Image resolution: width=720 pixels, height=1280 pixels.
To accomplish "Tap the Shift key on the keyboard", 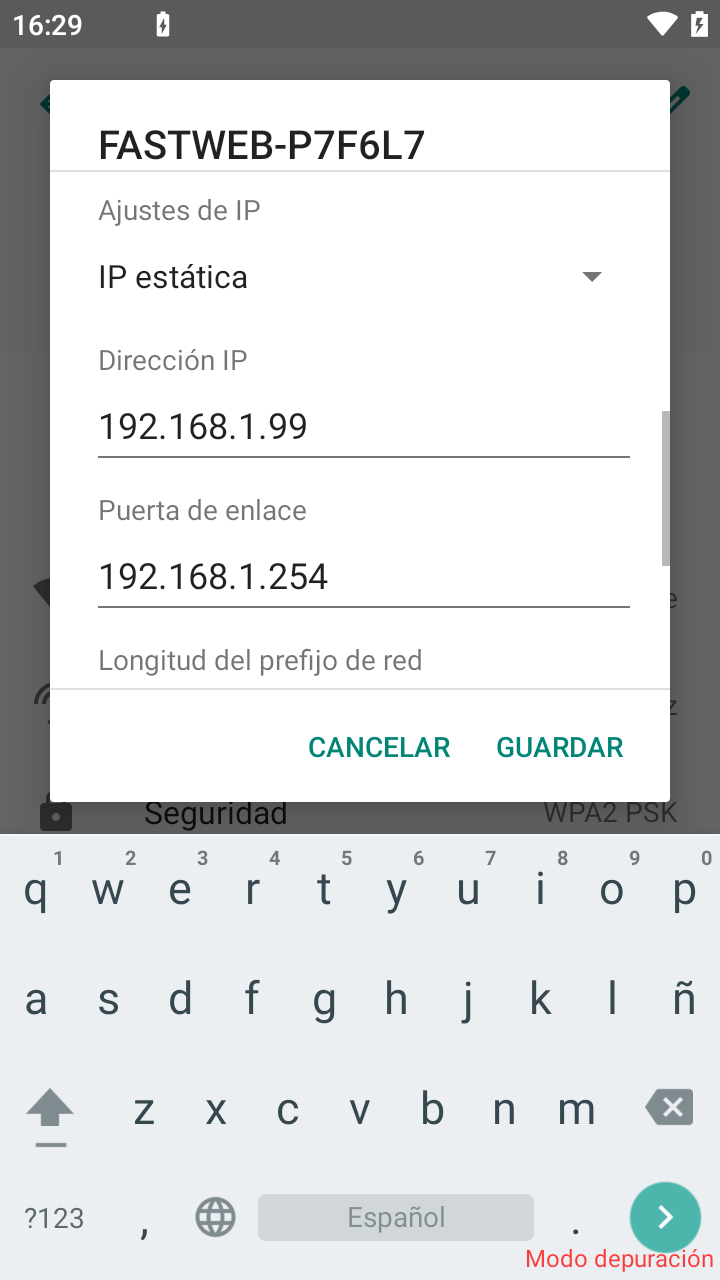I will 50,1110.
